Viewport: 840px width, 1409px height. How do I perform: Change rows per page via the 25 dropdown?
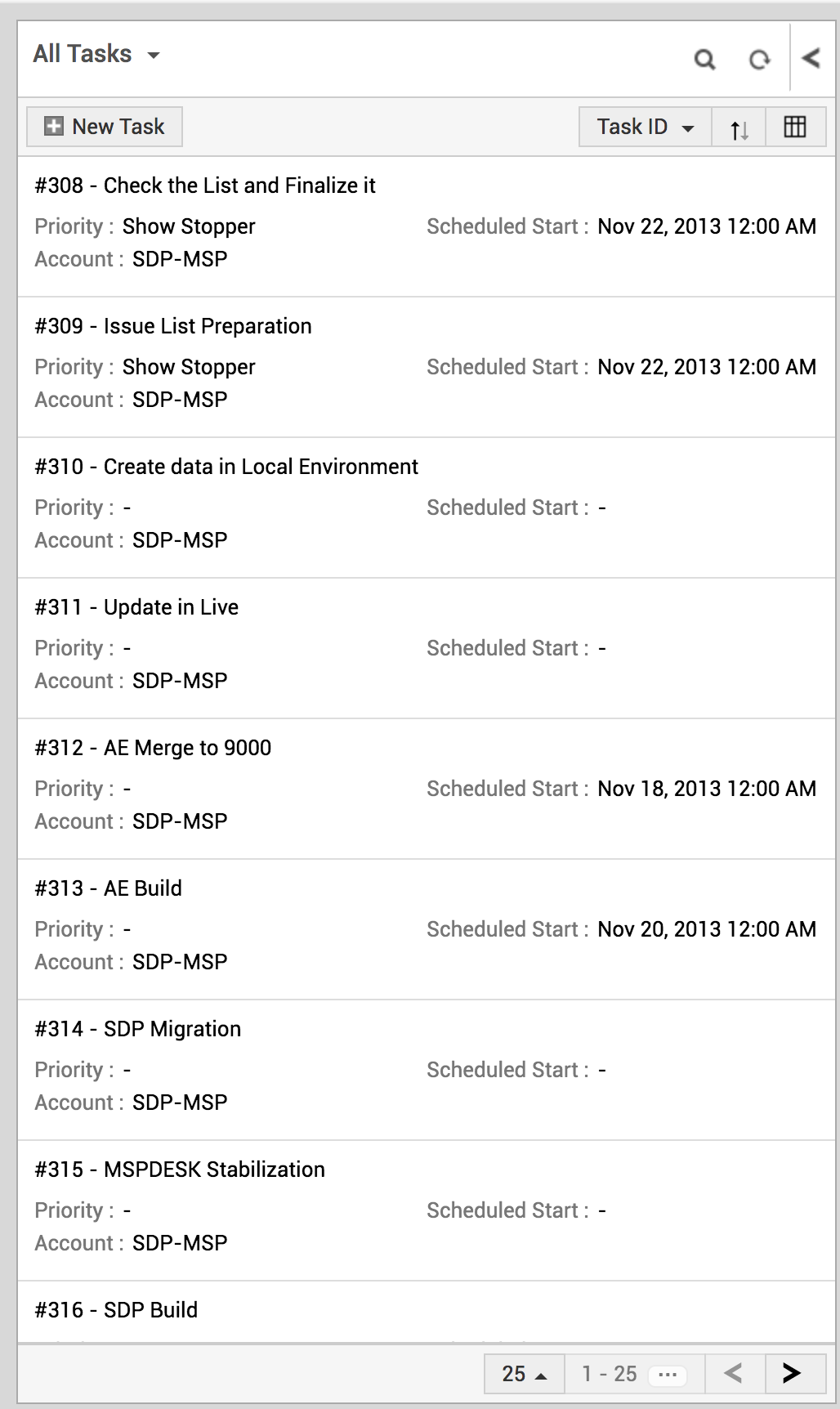[523, 1374]
